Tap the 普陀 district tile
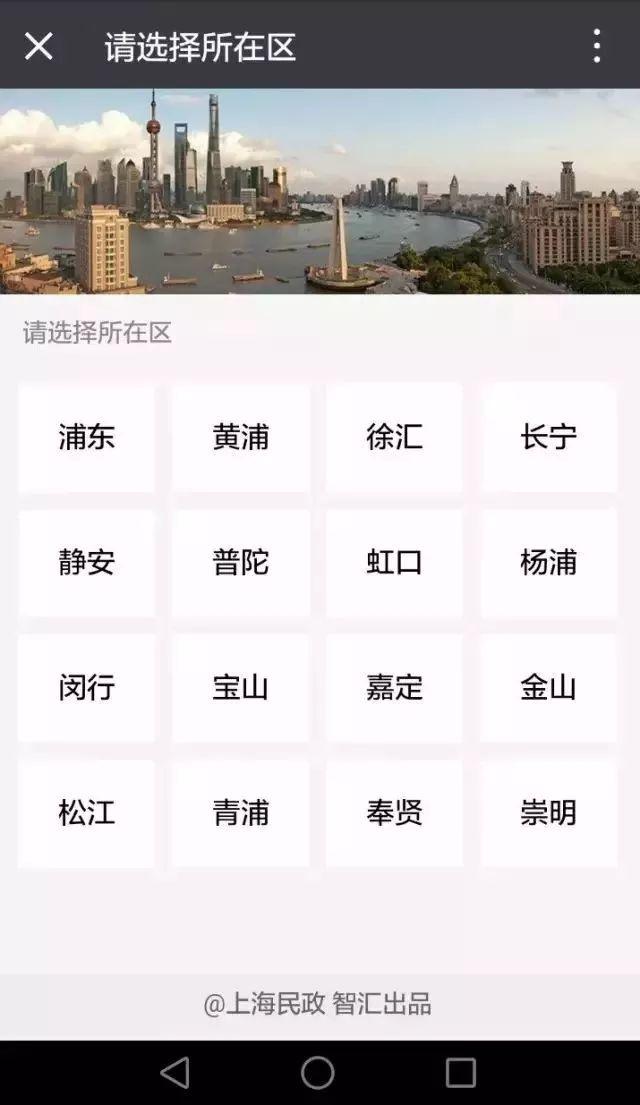This screenshot has width=640, height=1105. point(241,562)
